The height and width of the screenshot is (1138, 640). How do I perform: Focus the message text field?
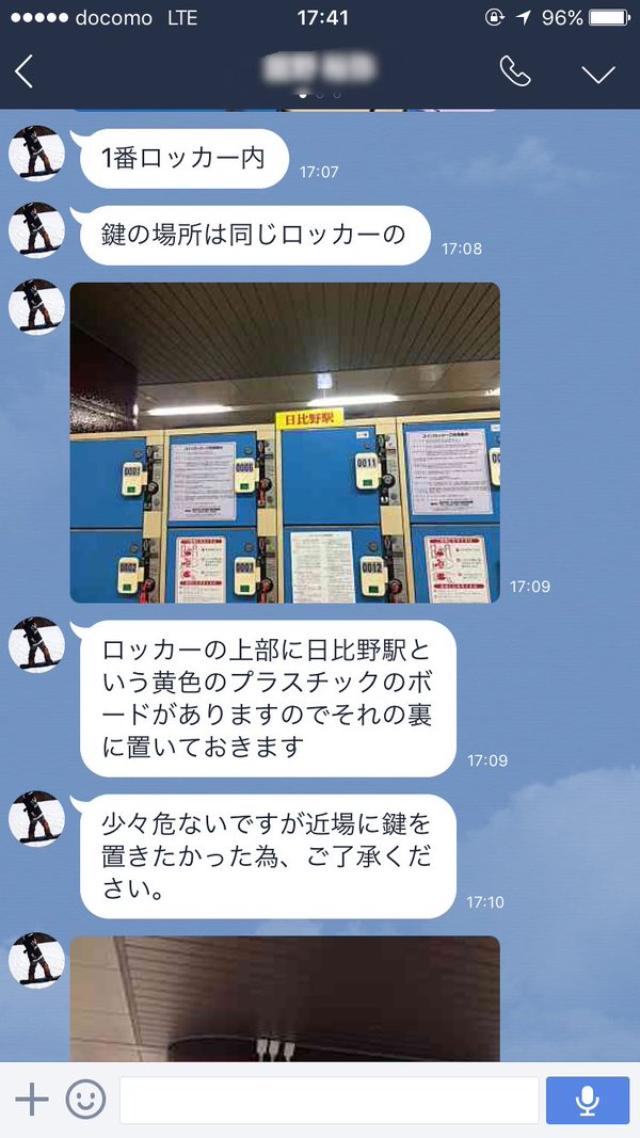pyautogui.click(x=330, y=1100)
